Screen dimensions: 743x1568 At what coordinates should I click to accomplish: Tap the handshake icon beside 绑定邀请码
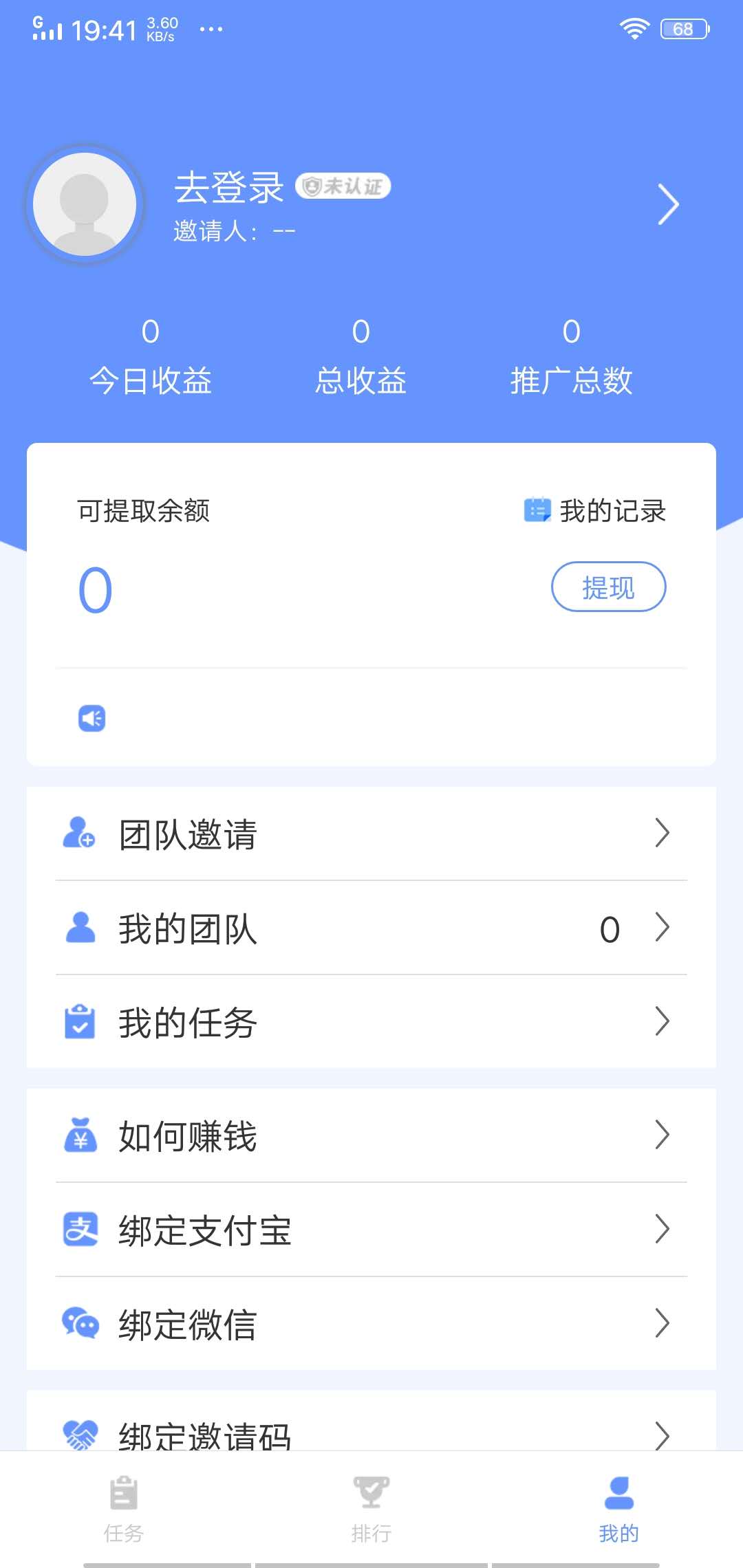(x=80, y=1436)
